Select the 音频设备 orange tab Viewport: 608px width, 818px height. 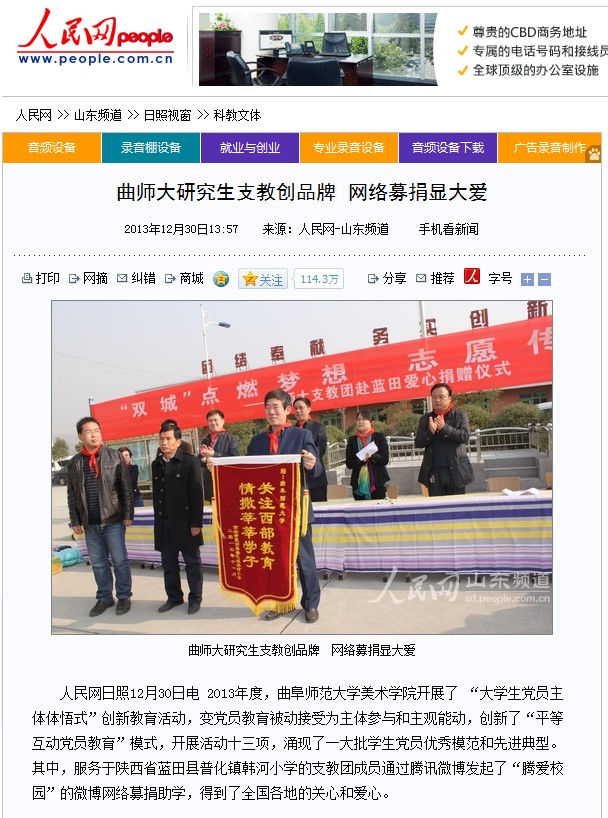(x=51, y=148)
